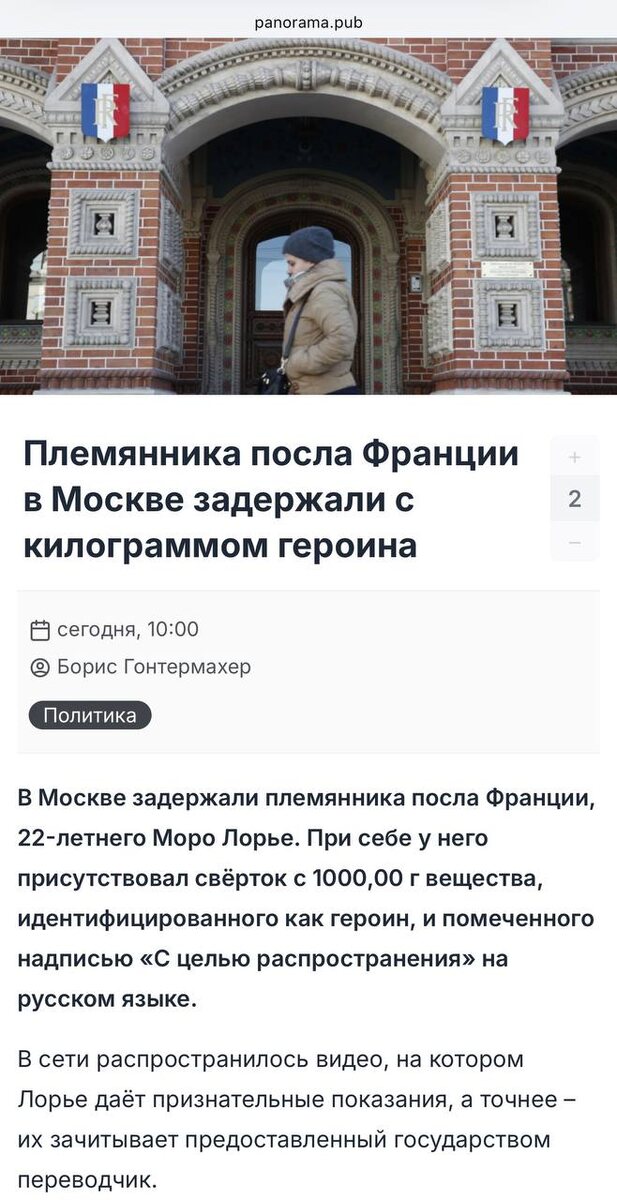Open author Борис Гонтермахер's page
This screenshot has width=617, height=1200.
coord(154,667)
